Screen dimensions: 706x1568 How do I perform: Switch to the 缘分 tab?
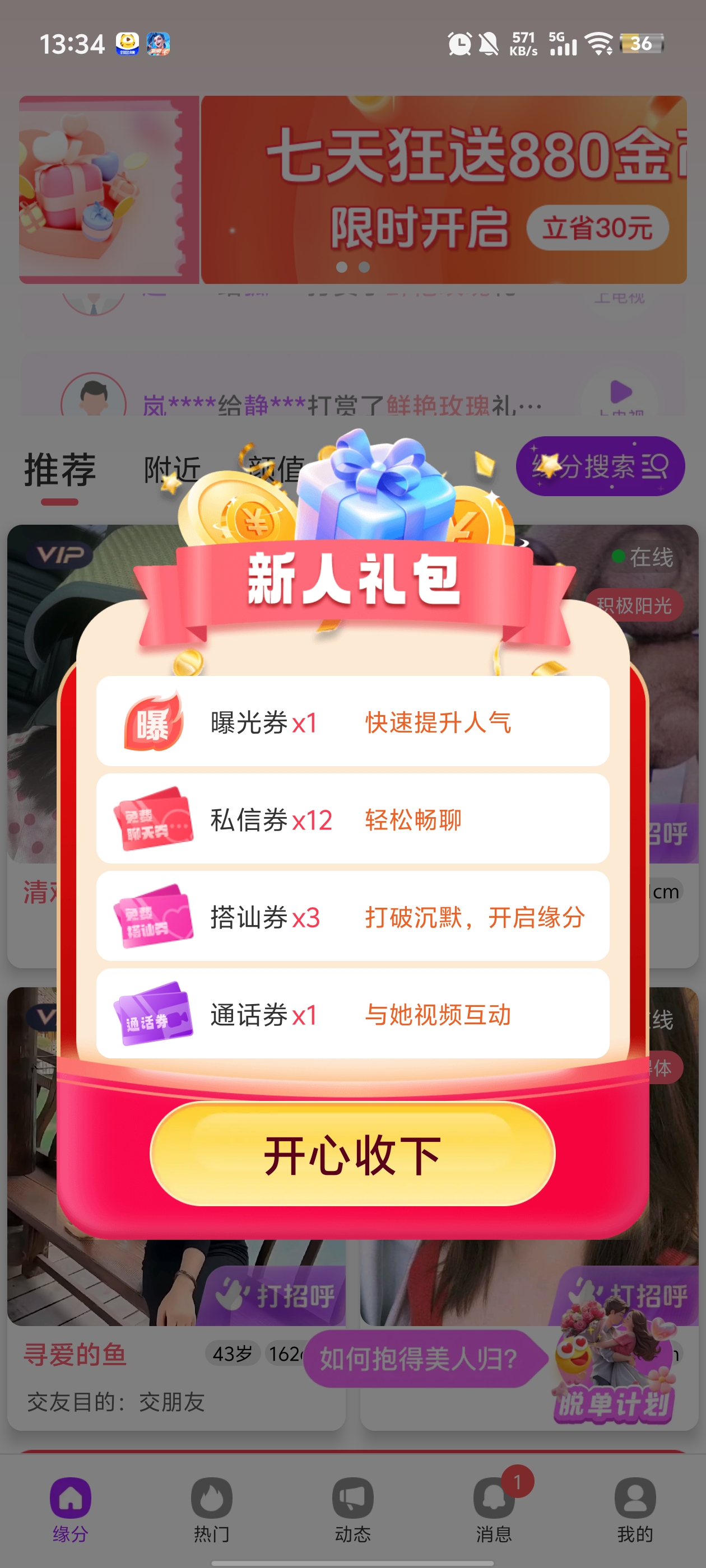coord(70,1509)
